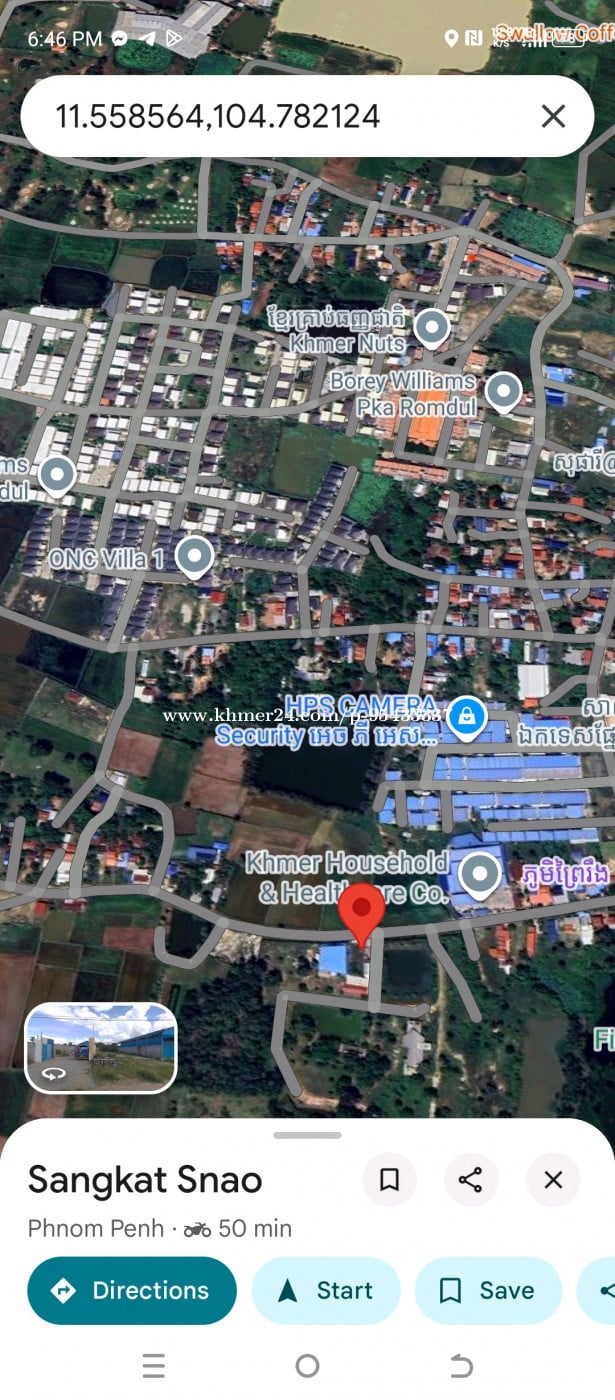
Task: Go to the home screen
Action: pyautogui.click(x=307, y=1365)
